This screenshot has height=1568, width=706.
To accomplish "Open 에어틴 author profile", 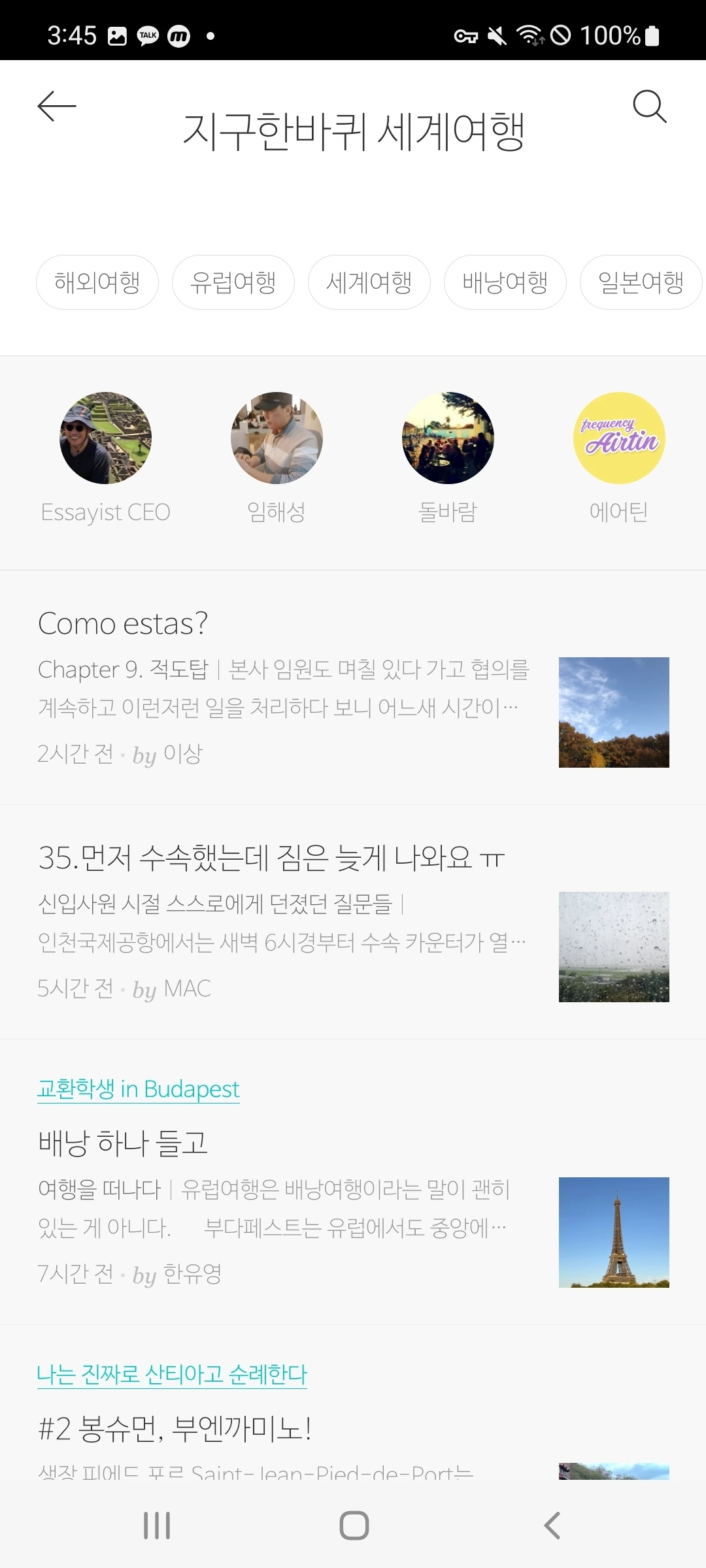I will (619, 438).
